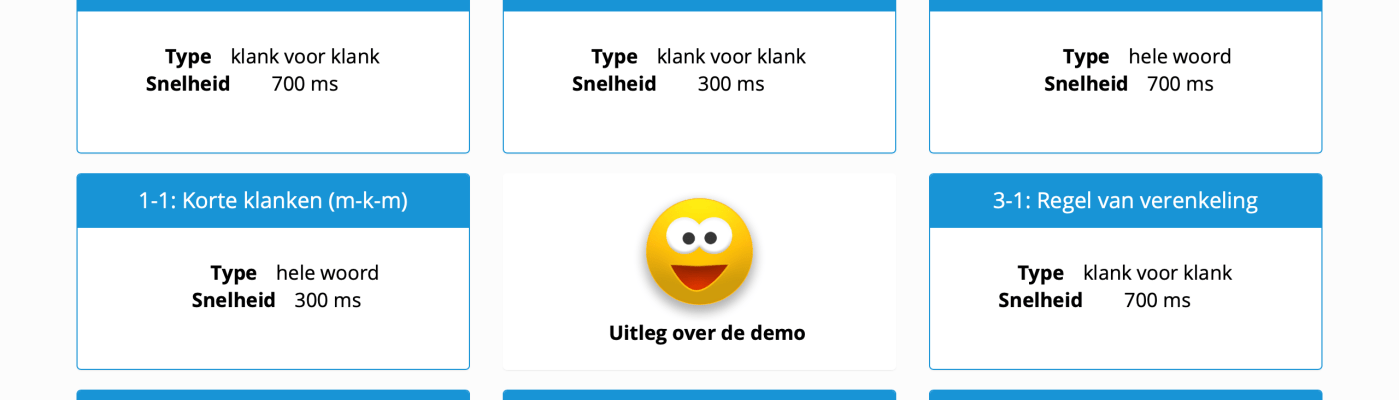Open the Uitleg over de demo tile

click(x=699, y=272)
